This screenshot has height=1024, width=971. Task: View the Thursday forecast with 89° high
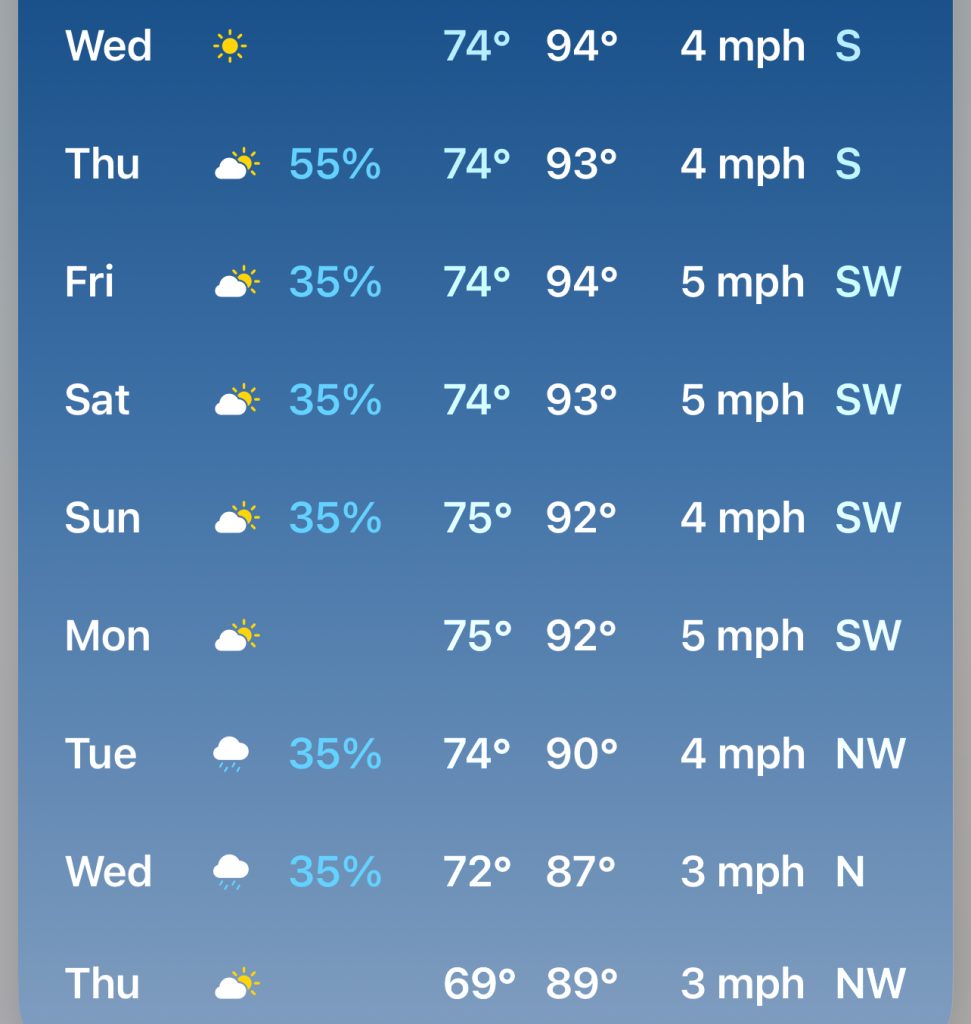click(x=485, y=985)
